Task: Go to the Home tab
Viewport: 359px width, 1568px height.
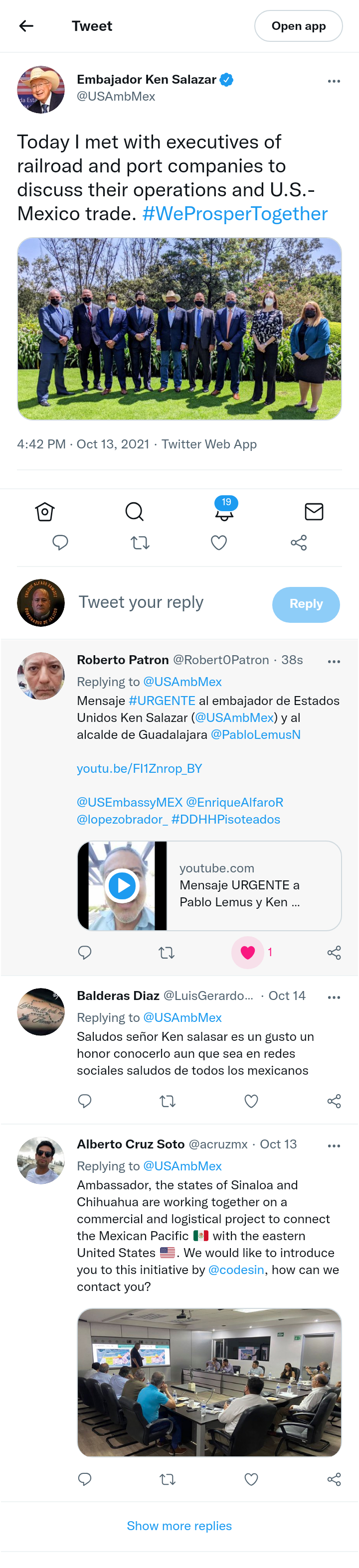Action: (x=44, y=511)
